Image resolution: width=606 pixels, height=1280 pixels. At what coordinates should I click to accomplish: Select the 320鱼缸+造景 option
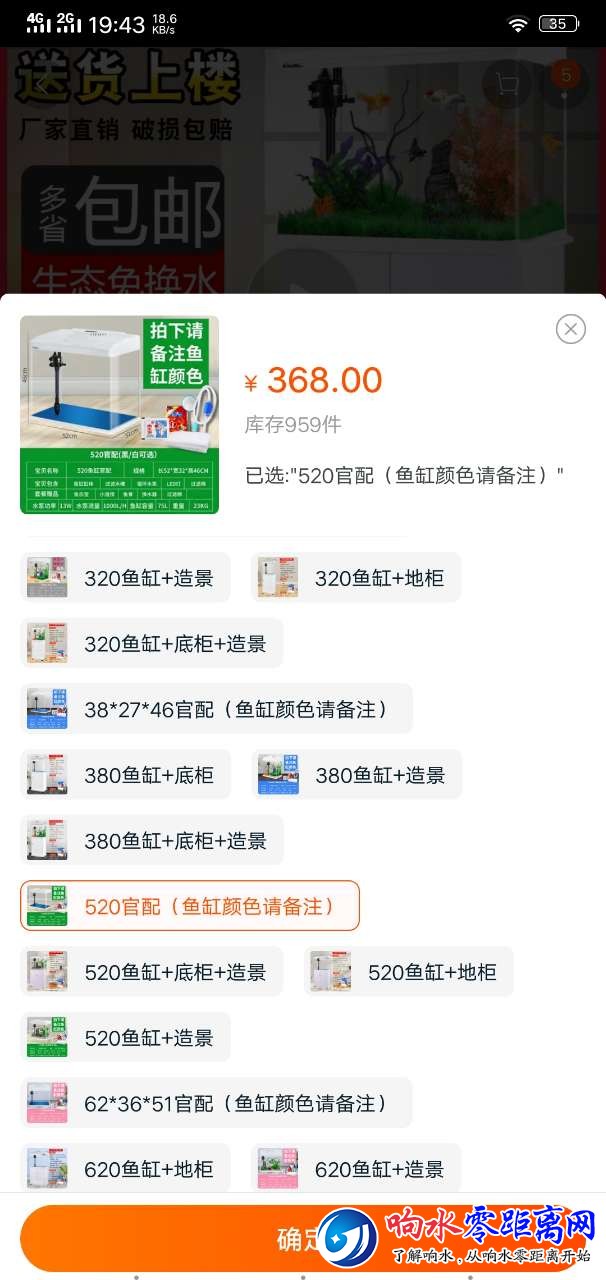pyautogui.click(x=125, y=578)
